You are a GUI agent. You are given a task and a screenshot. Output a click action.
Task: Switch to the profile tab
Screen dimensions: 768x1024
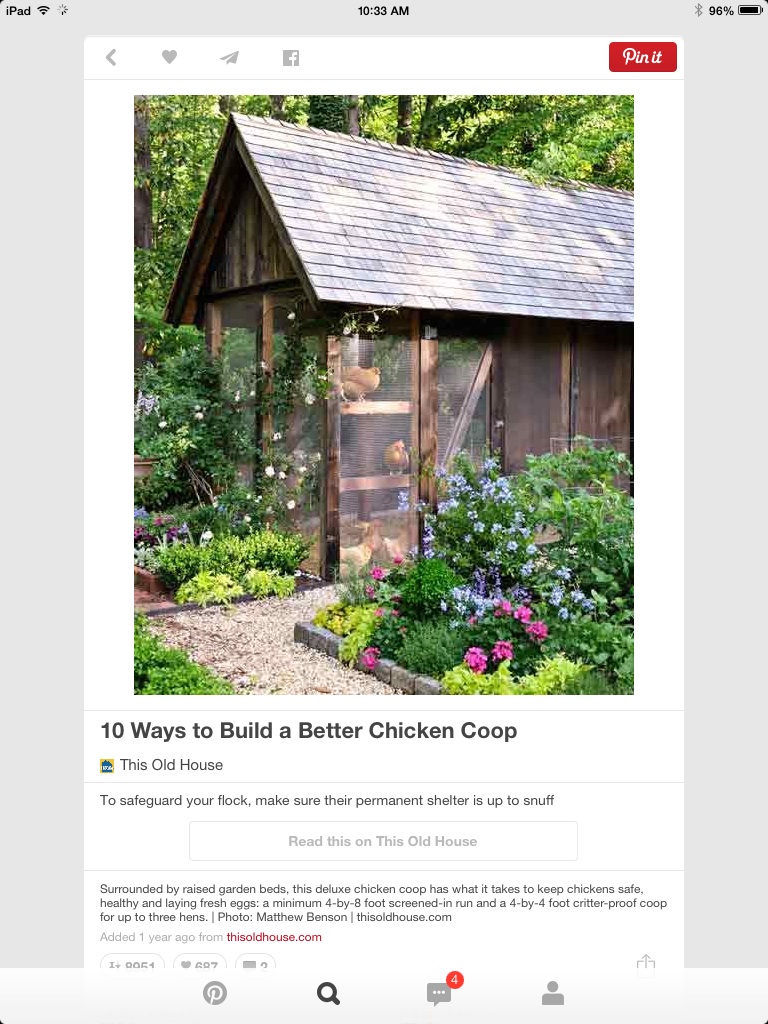pos(553,993)
